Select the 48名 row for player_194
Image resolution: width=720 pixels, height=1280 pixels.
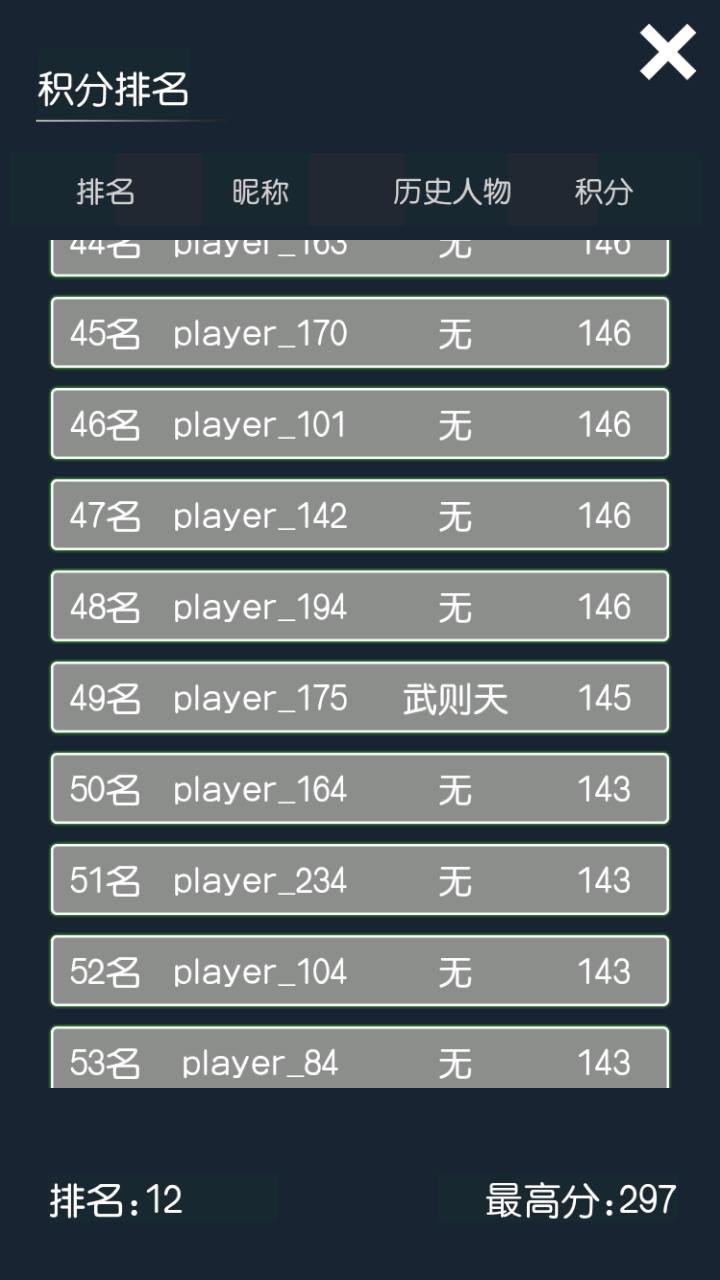pyautogui.click(x=360, y=606)
